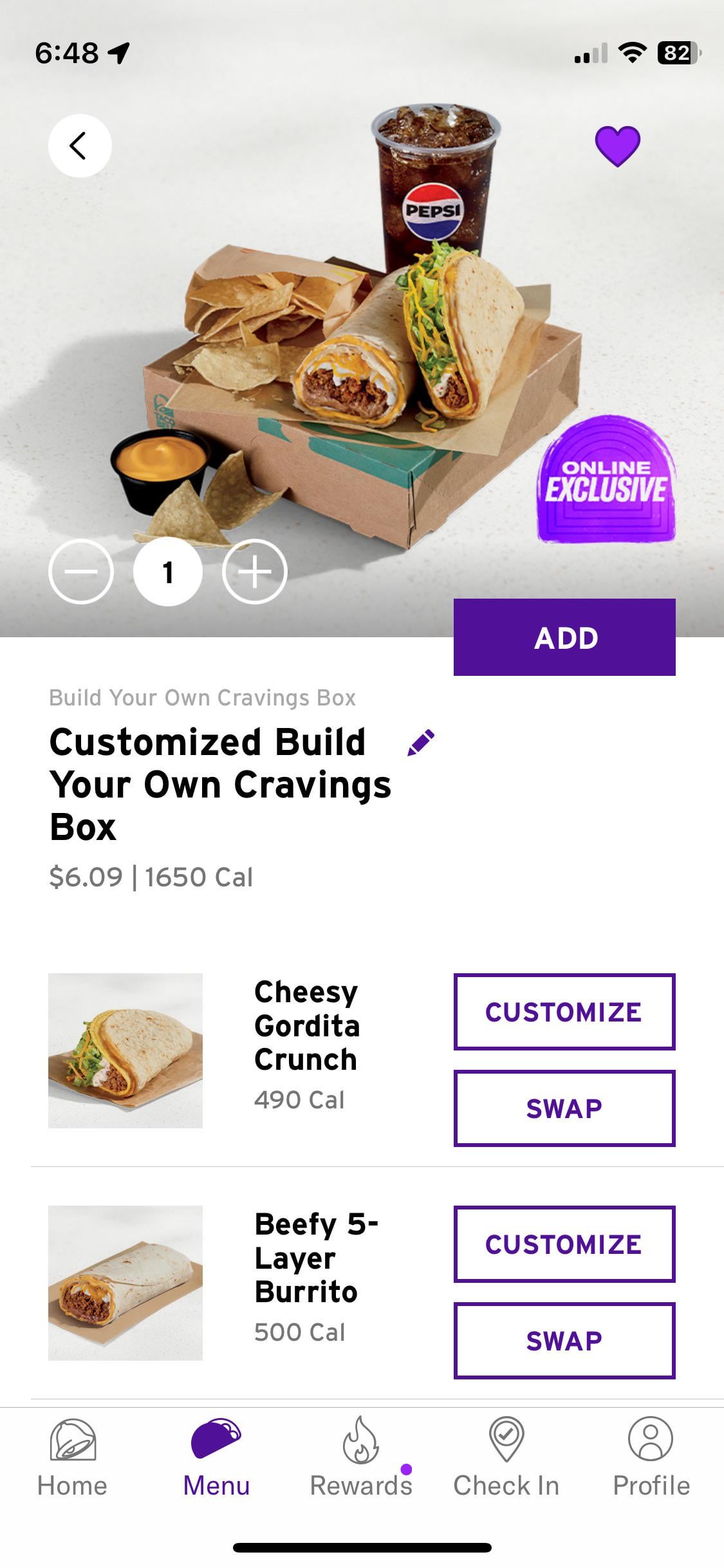Add the Cravings Box to the order

pos(564,637)
